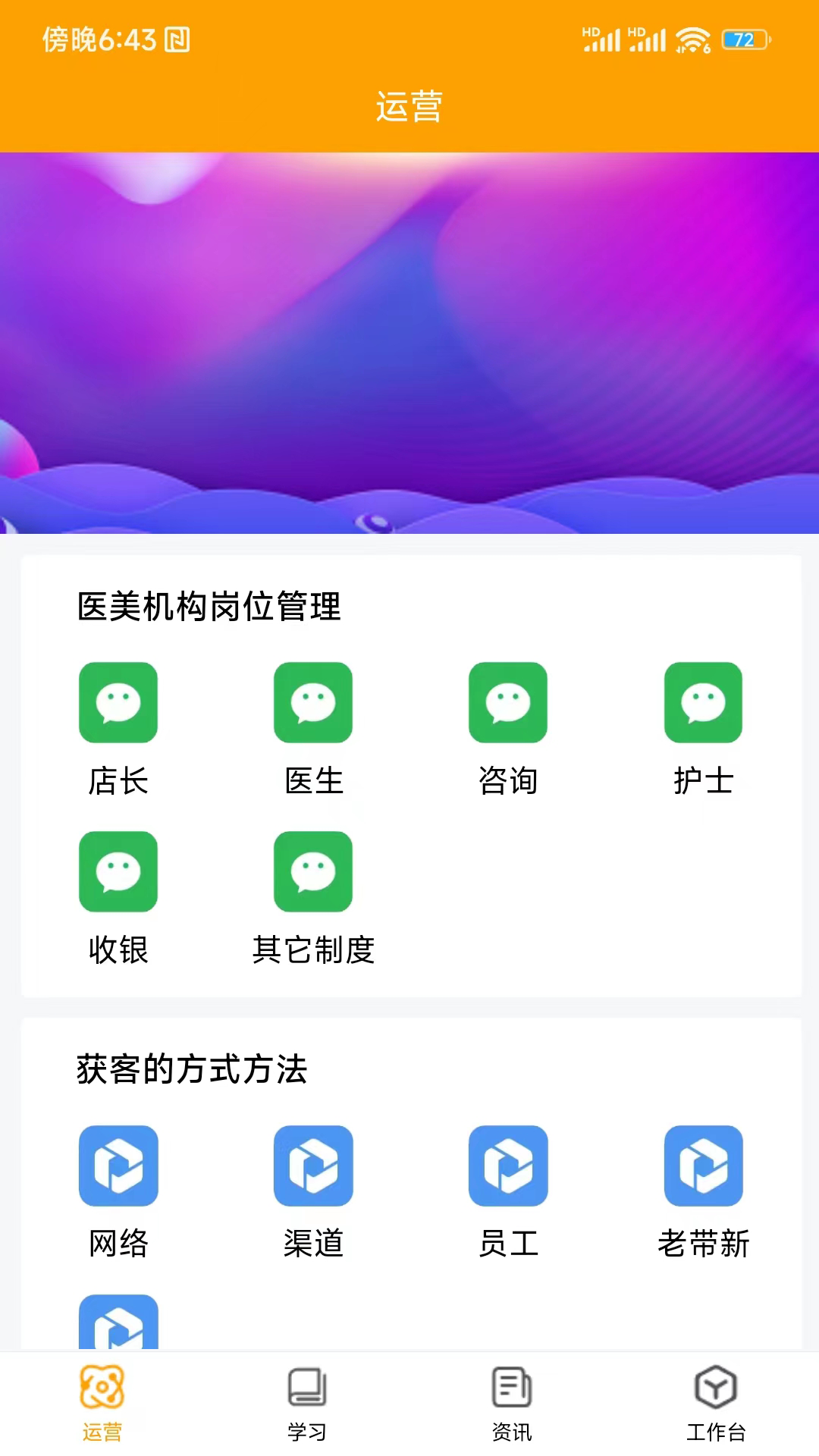819x1456 pixels.
Task: Tap the 咨询 text label
Action: click(508, 781)
